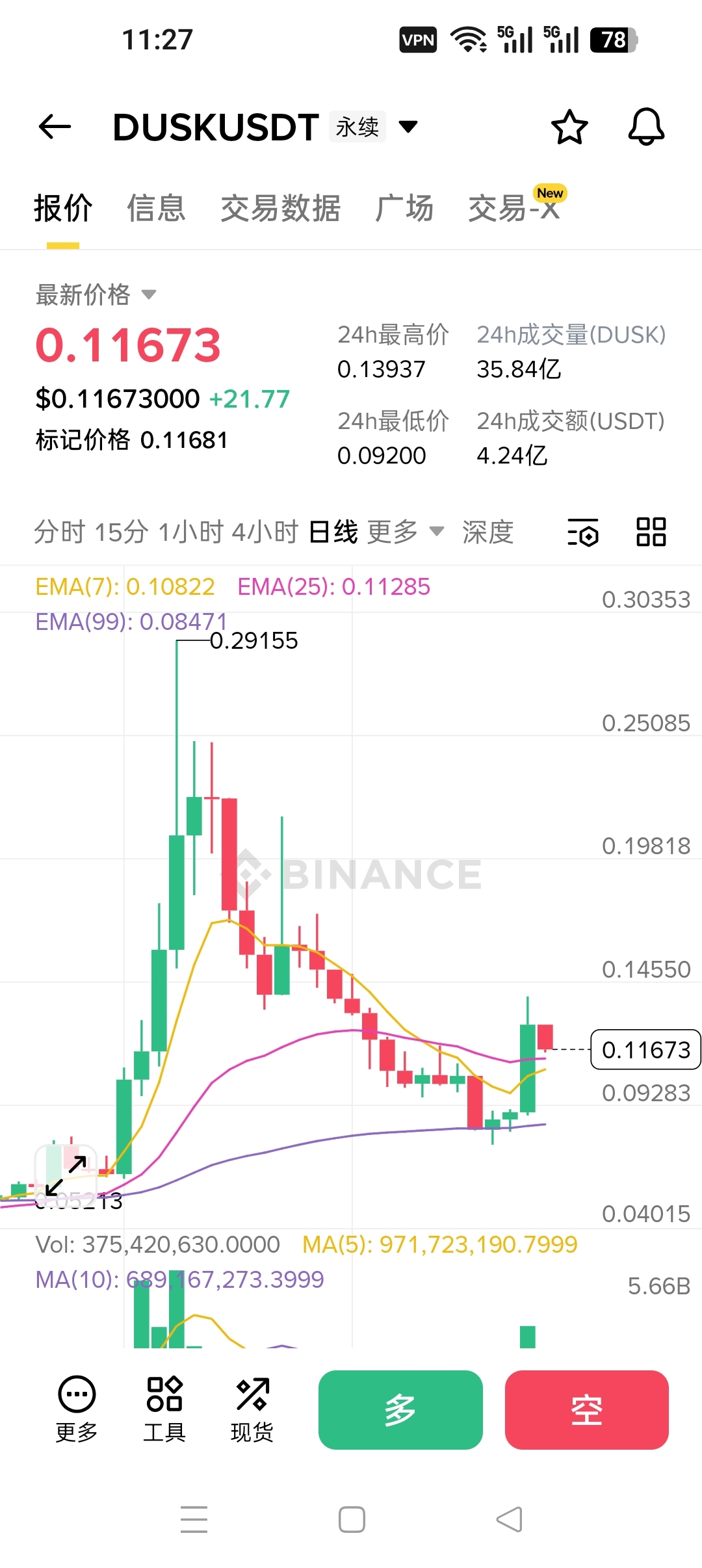This screenshot has width=702, height=1568.
Task: Open chart indicator settings icon
Action: point(583,532)
